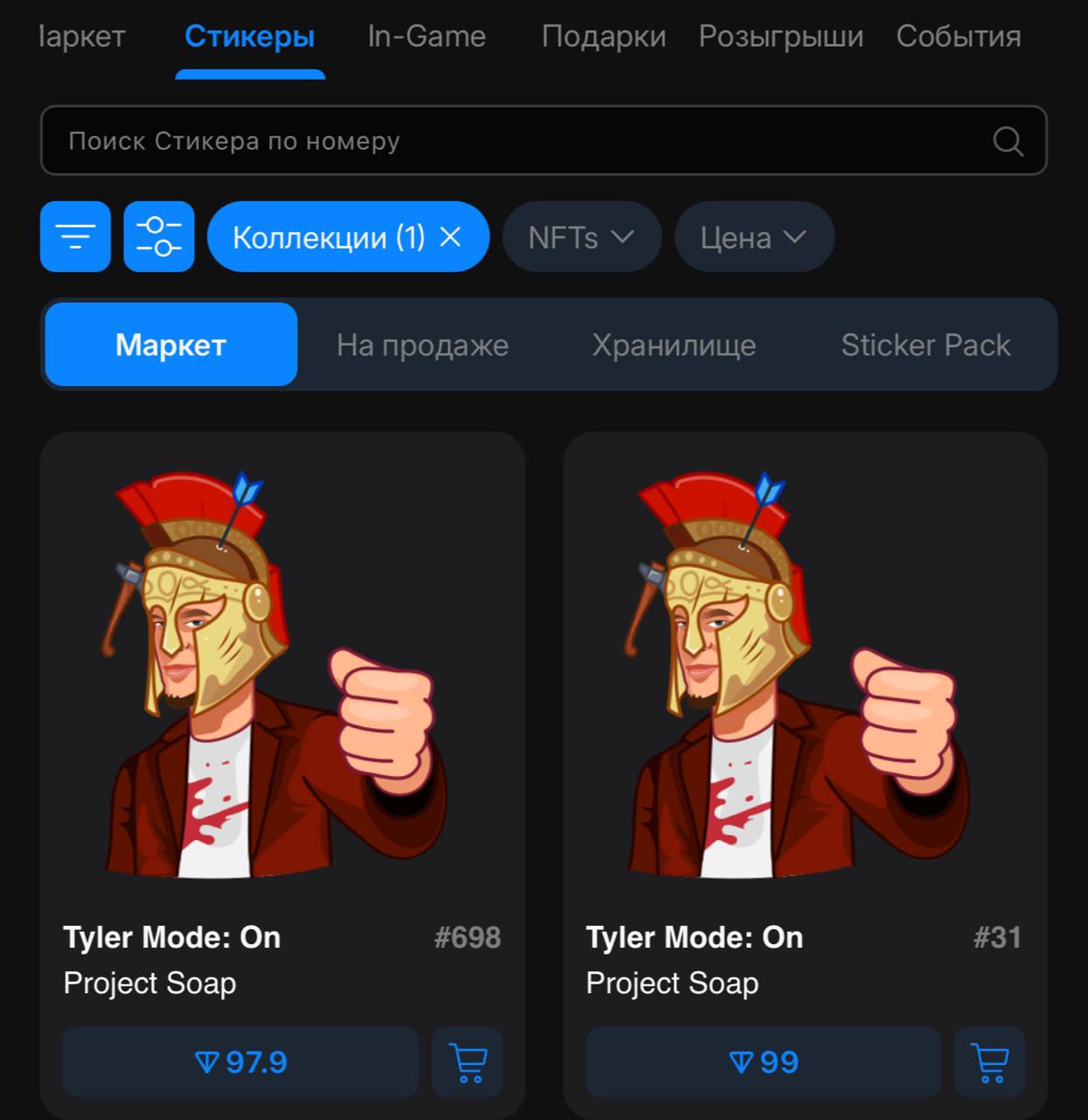The width and height of the screenshot is (1088, 1120).
Task: Open the filter sliders button
Action: coord(159,236)
